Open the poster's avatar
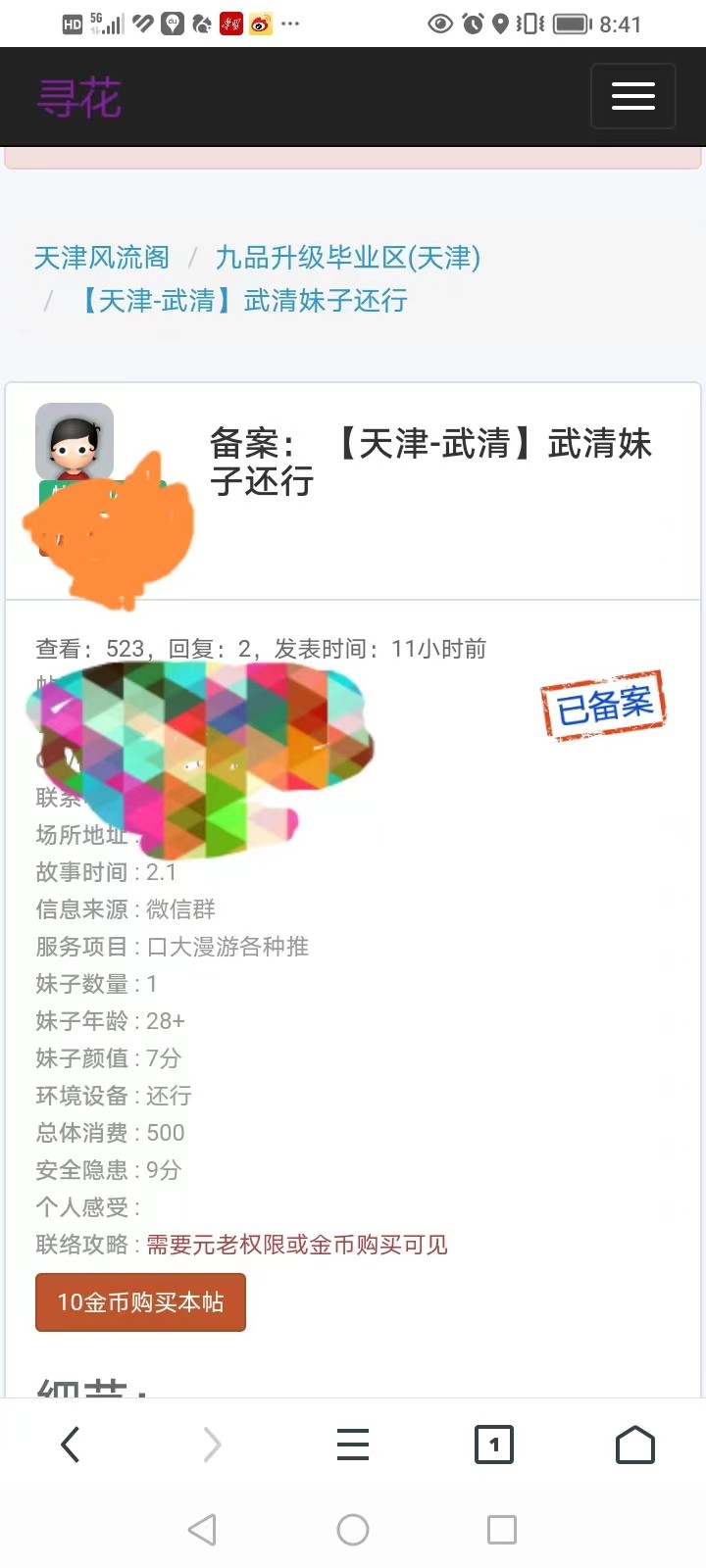 point(75,441)
